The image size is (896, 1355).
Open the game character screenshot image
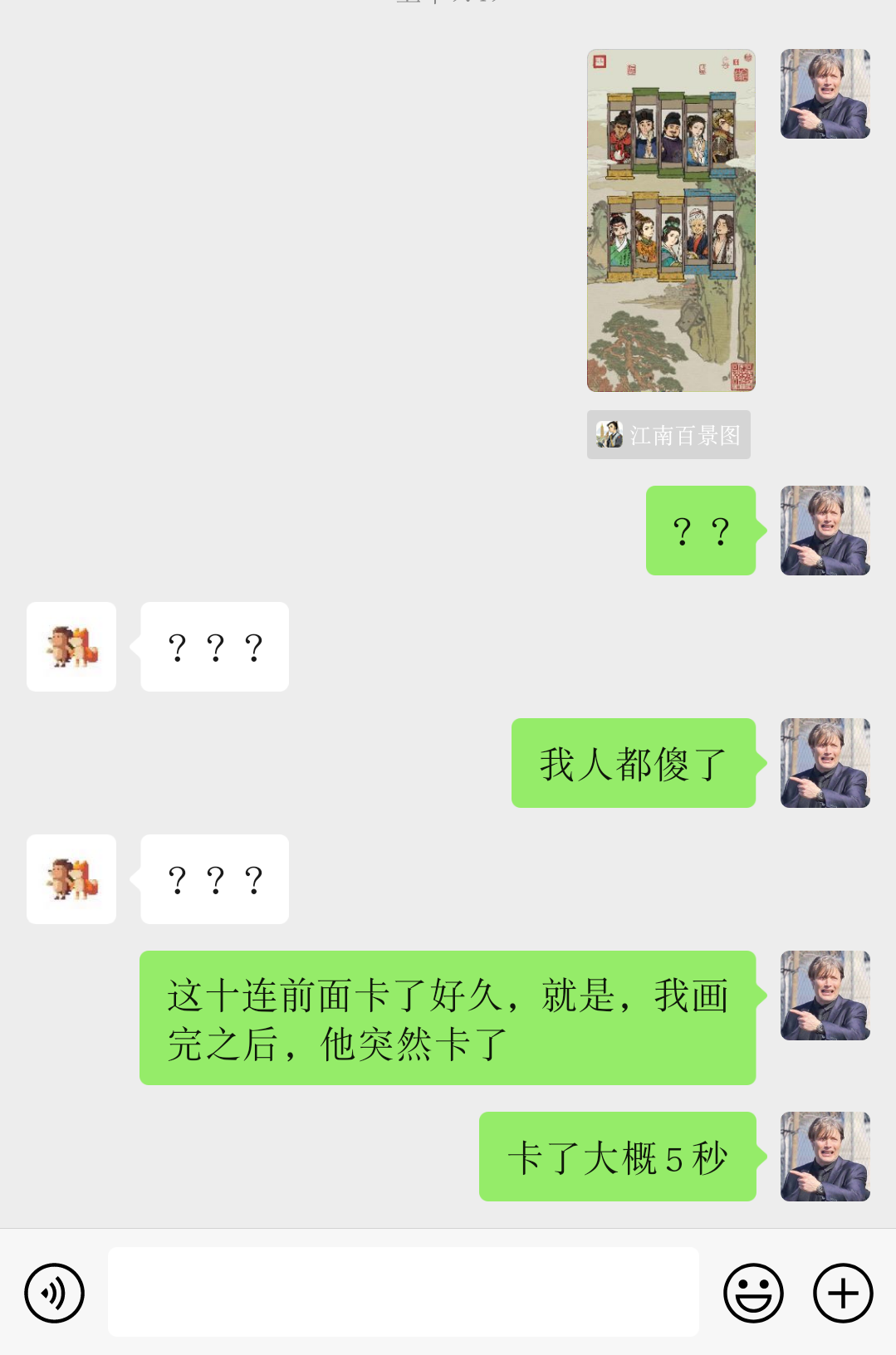670,220
